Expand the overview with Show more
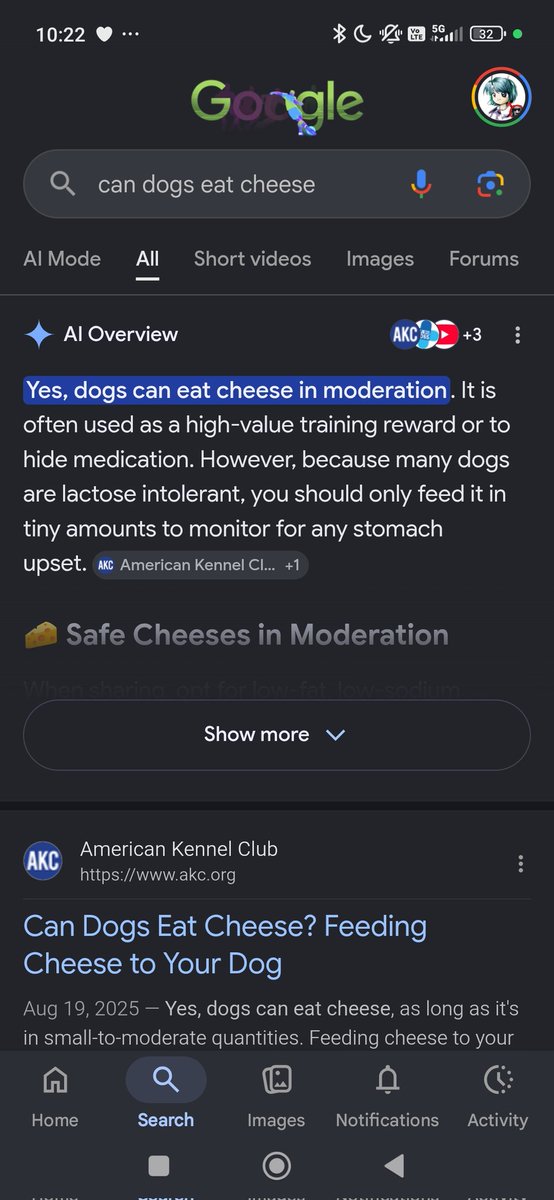Viewport: 554px width, 1200px height. [277, 735]
